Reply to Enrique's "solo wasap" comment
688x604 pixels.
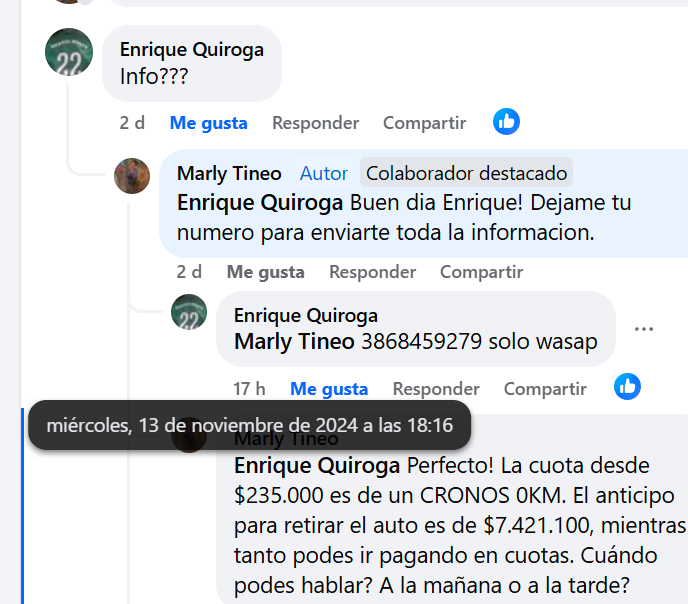pyautogui.click(x=436, y=389)
